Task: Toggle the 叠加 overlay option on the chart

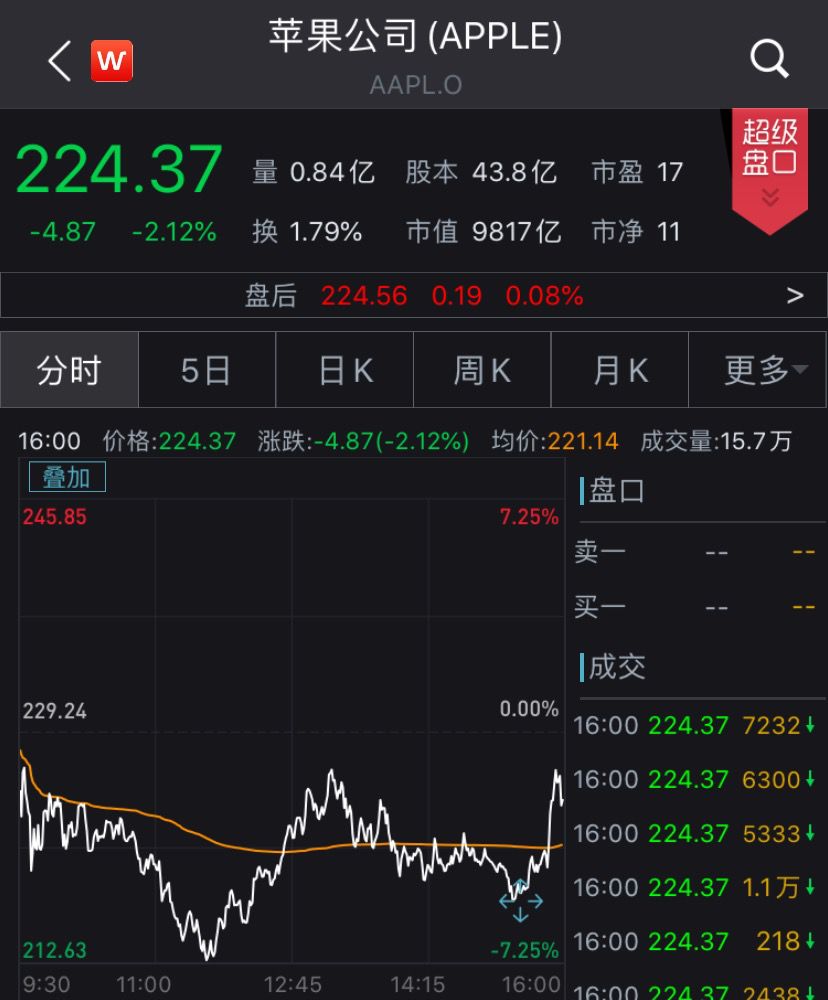Action: click(66, 477)
